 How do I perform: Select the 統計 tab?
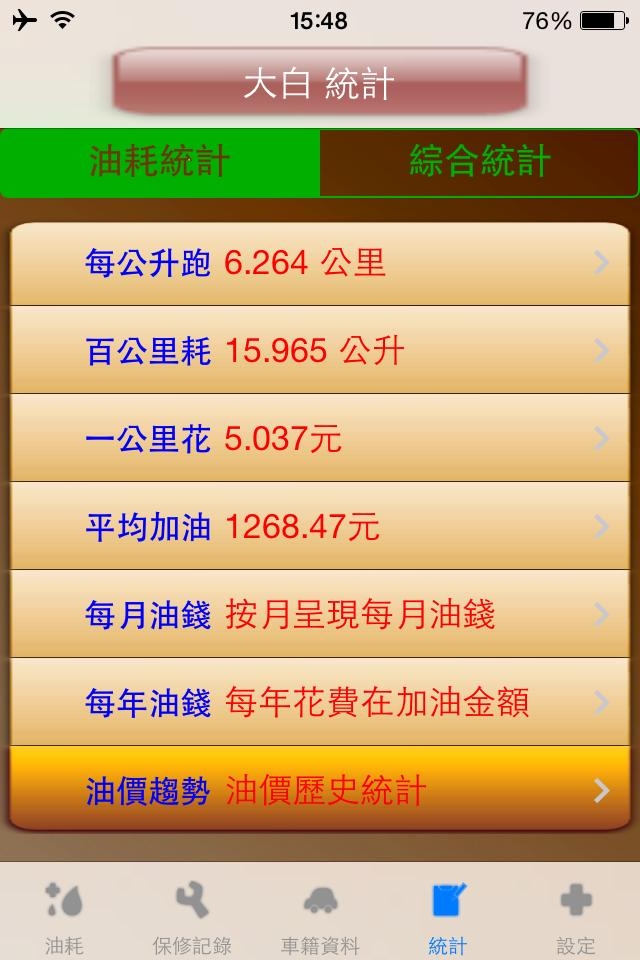point(448,915)
